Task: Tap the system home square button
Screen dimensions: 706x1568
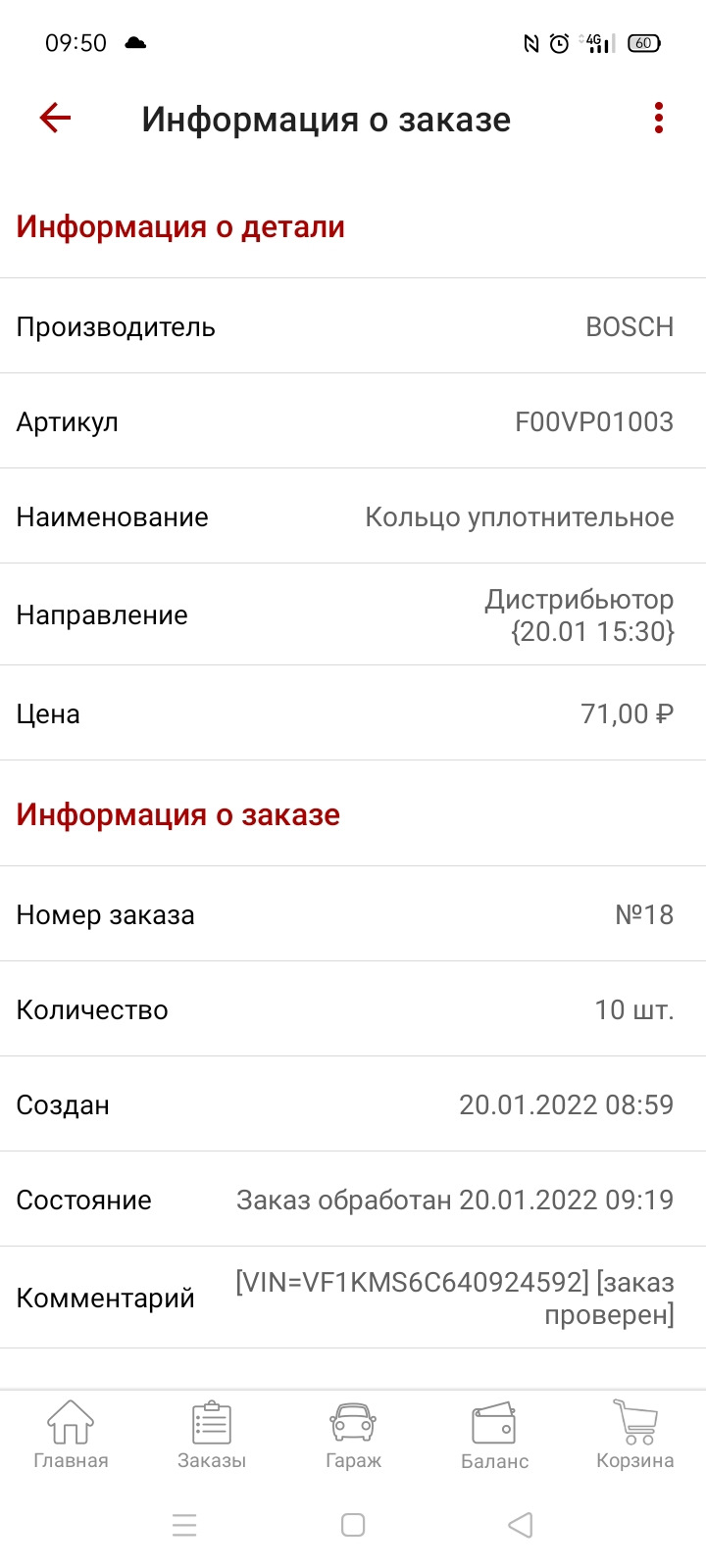Action: [x=353, y=1525]
